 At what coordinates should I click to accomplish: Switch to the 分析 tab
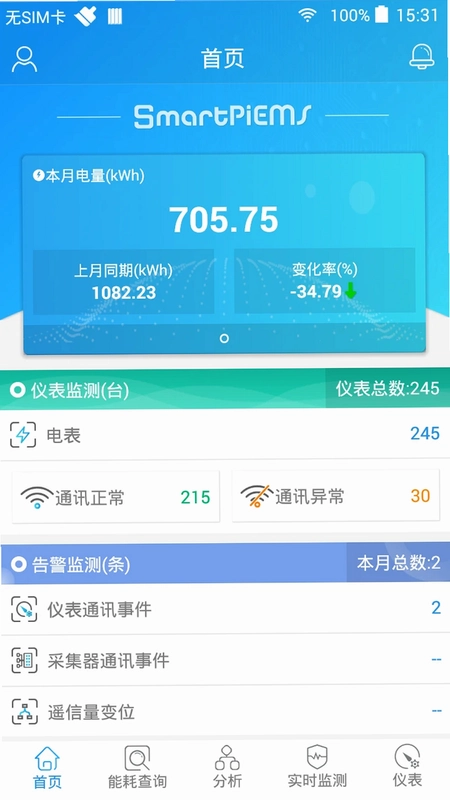[227, 767]
